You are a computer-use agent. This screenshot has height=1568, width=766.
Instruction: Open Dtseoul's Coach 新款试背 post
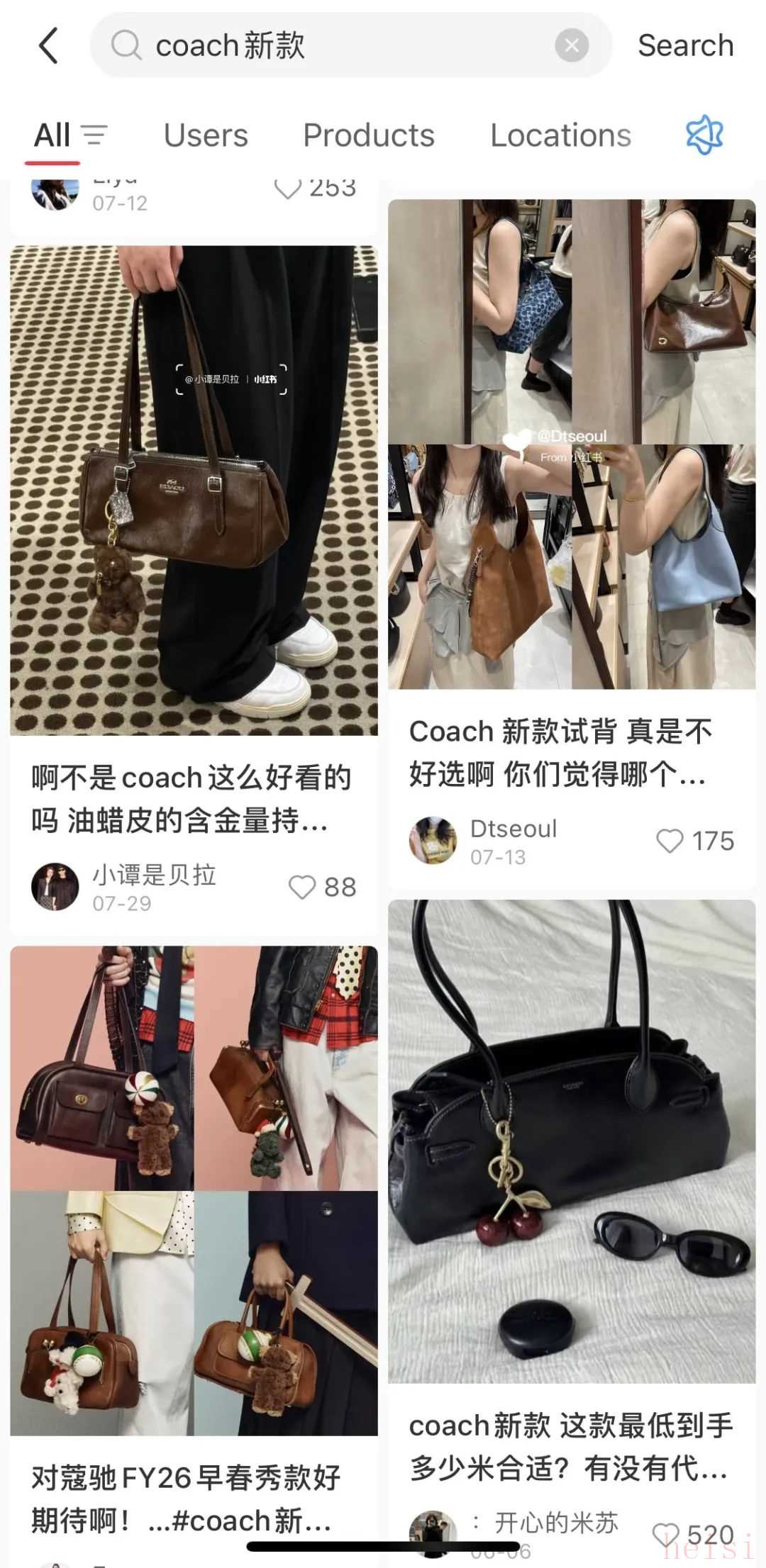[572, 444]
